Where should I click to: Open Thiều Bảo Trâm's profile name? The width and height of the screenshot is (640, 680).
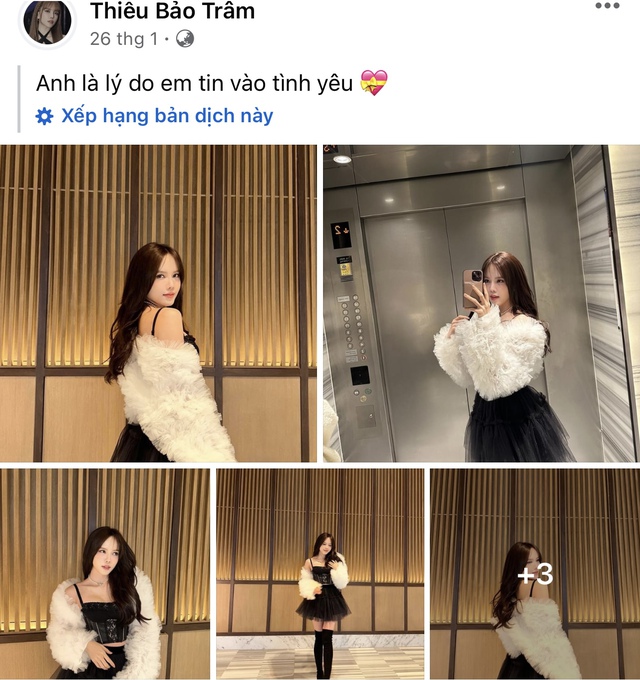(x=172, y=12)
